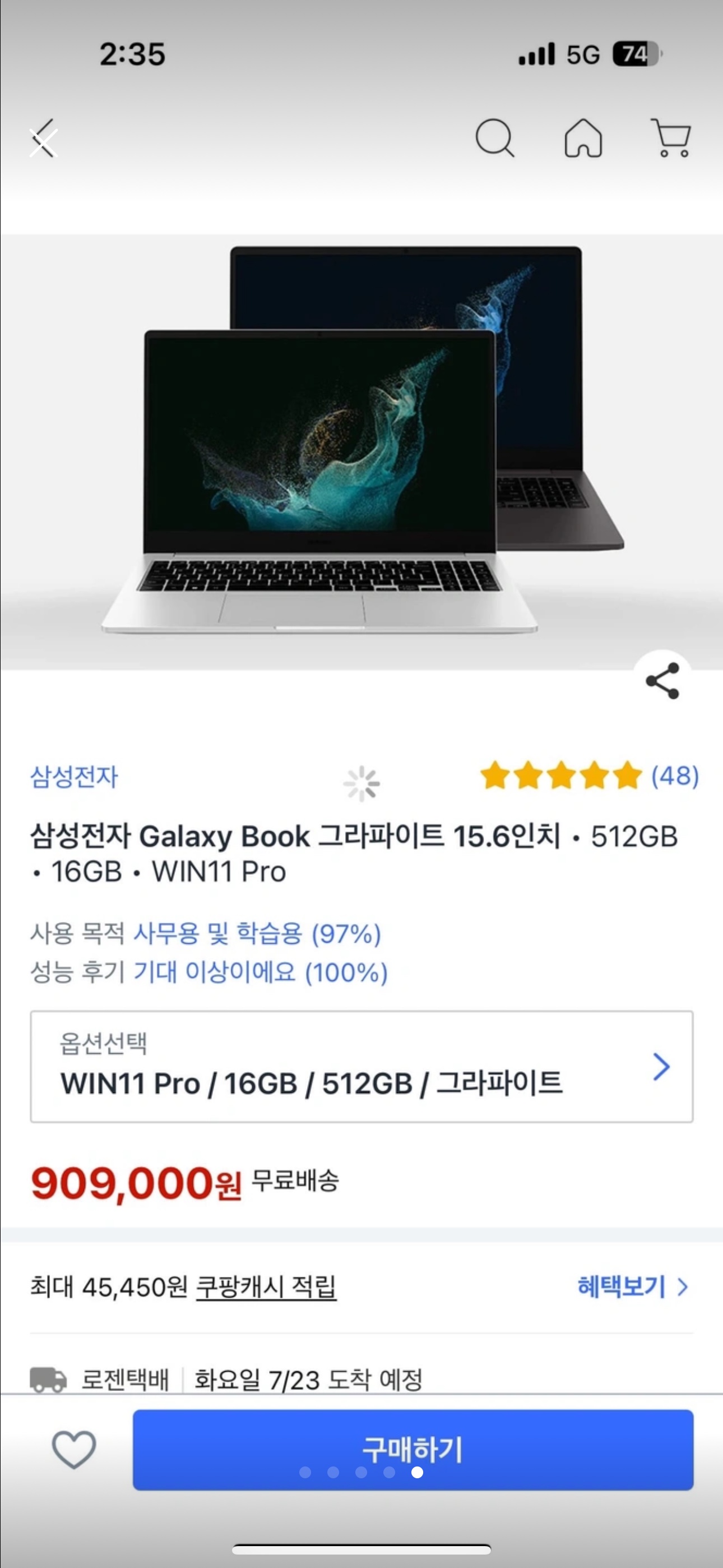This screenshot has width=723, height=1568.
Task: Go back using the top-left arrow
Action: (43, 139)
